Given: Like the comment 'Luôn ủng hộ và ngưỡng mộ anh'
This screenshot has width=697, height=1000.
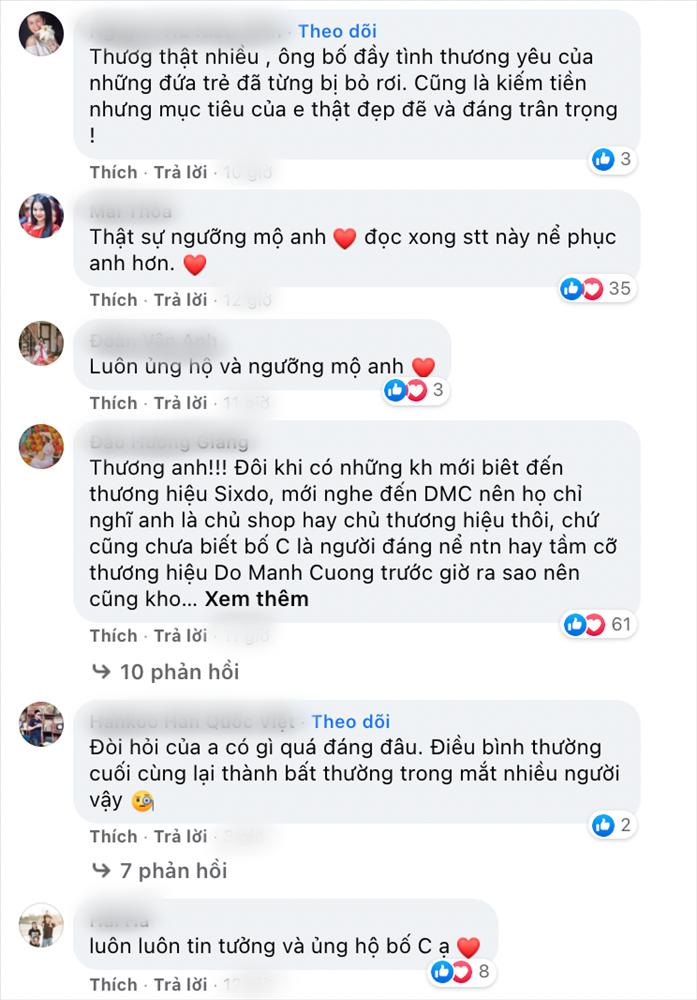Looking at the screenshot, I should 113,403.
